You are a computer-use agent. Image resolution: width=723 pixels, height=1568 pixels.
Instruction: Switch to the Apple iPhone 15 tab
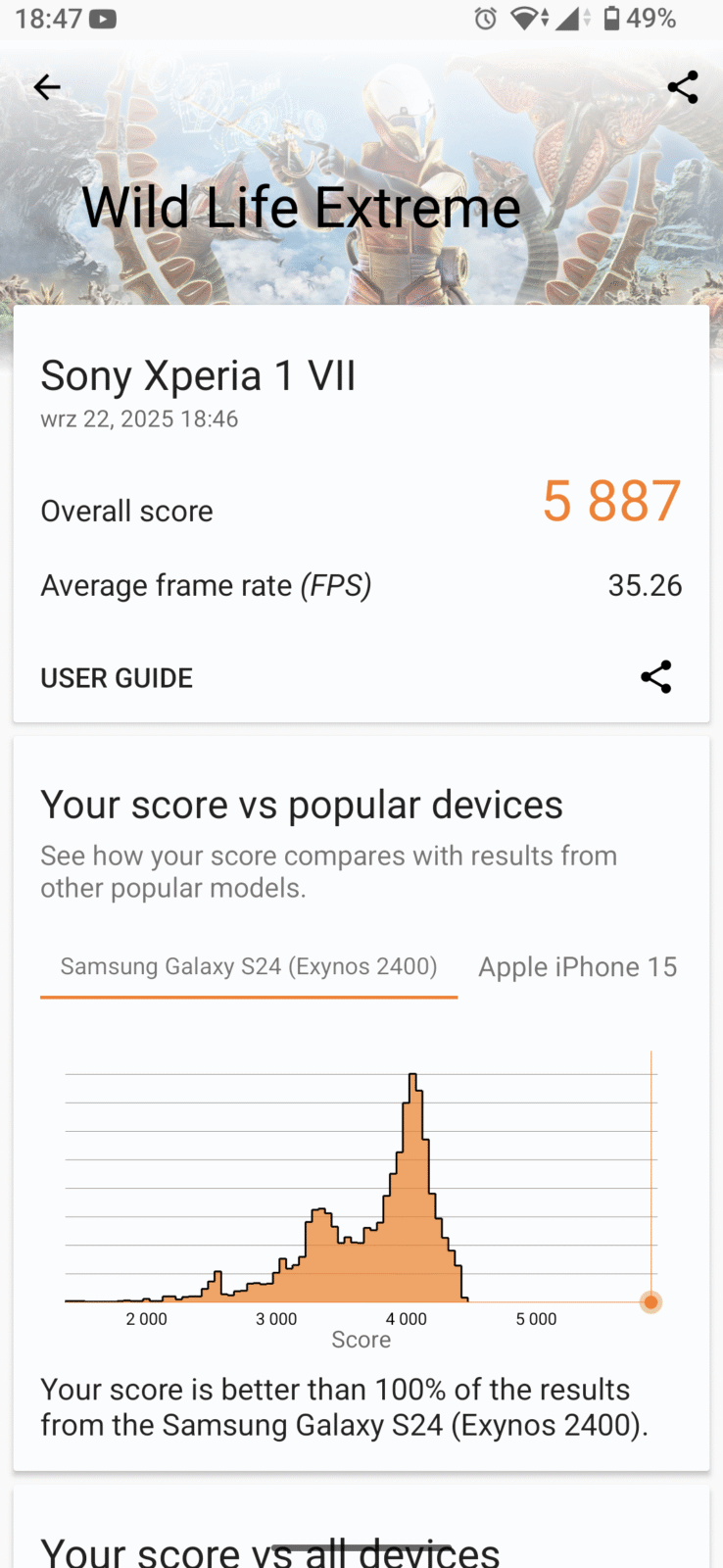(577, 967)
